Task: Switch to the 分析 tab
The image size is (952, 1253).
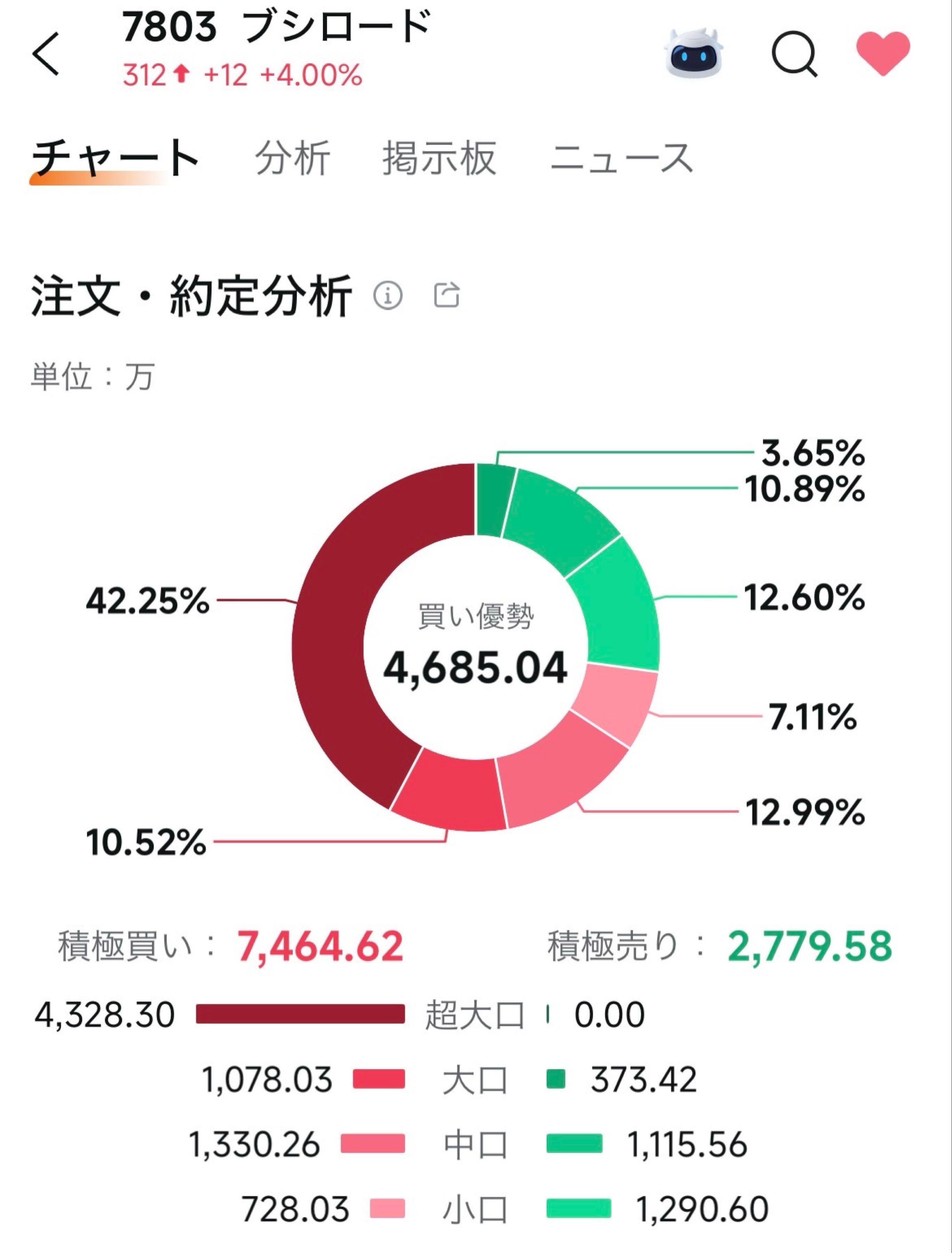Action: coord(292,159)
